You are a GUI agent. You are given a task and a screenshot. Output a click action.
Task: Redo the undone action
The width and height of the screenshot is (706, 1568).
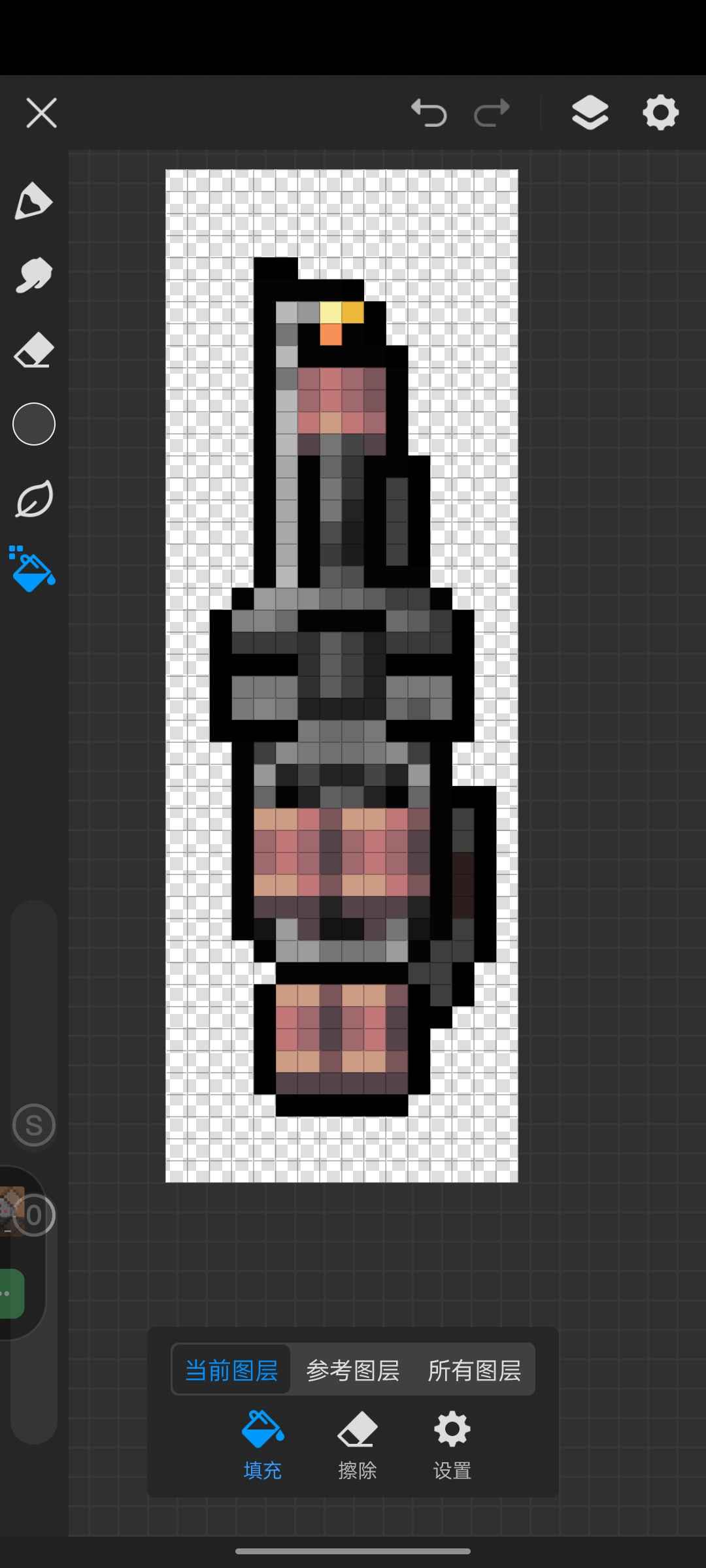pos(492,112)
